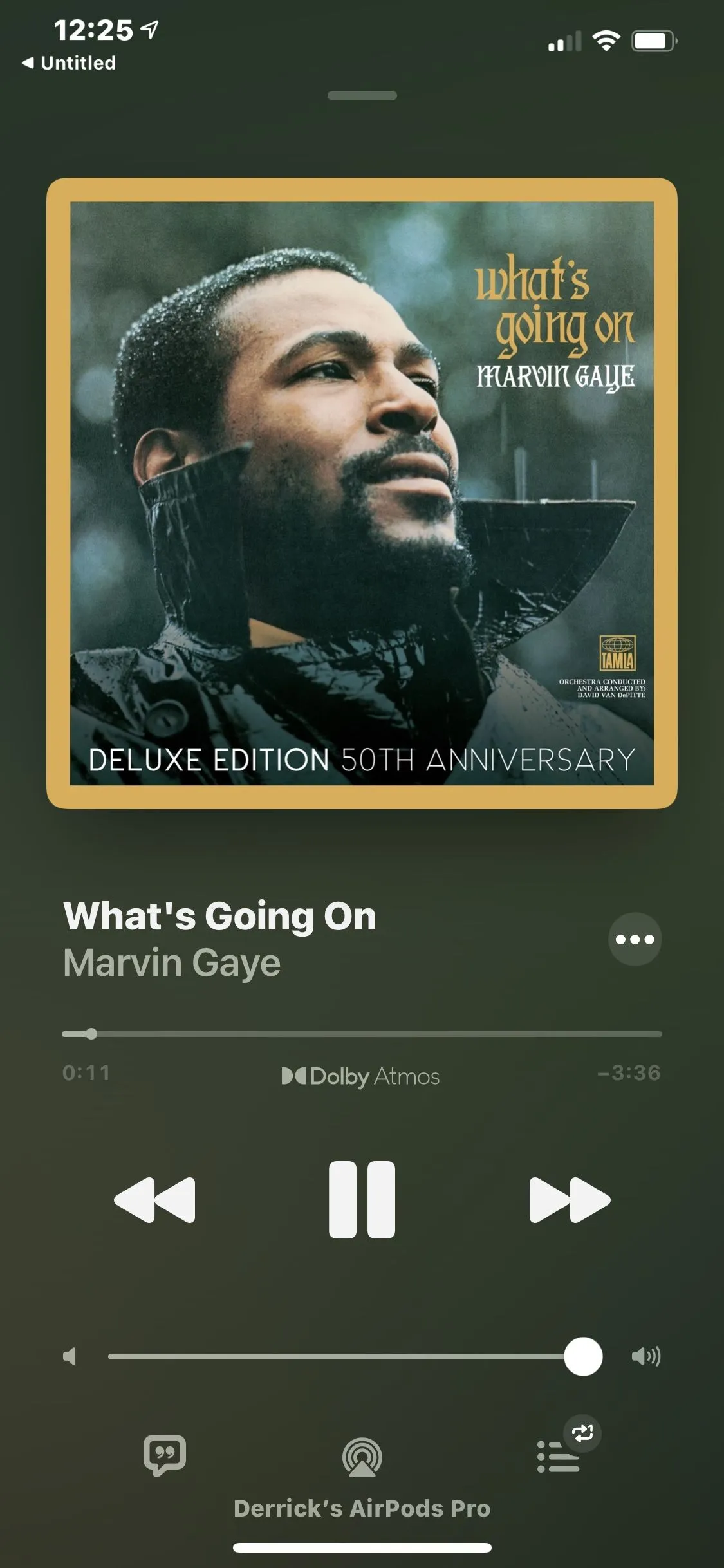The width and height of the screenshot is (724, 1568).
Task: Pause the current song
Action: 362,1200
